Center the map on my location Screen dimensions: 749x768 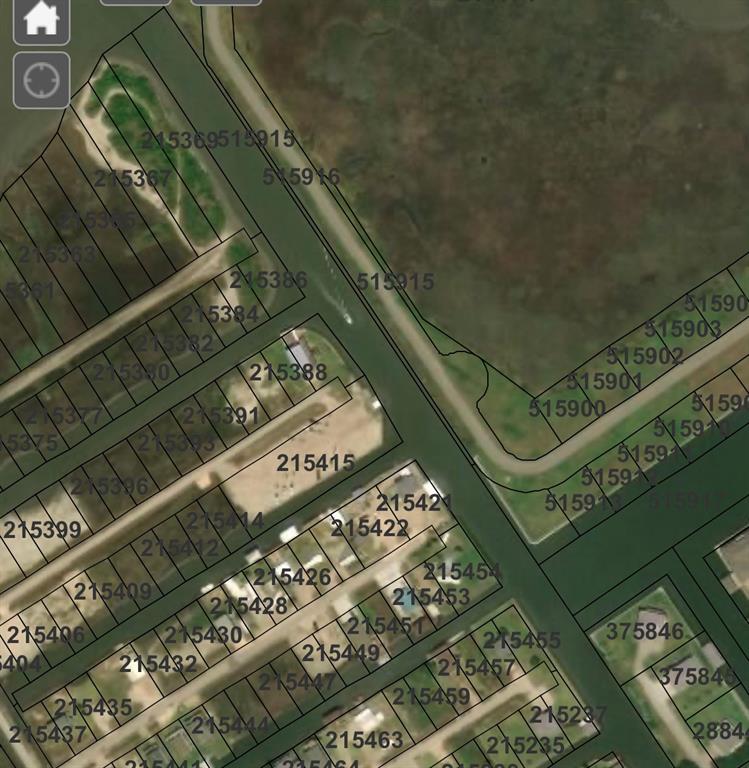41,80
